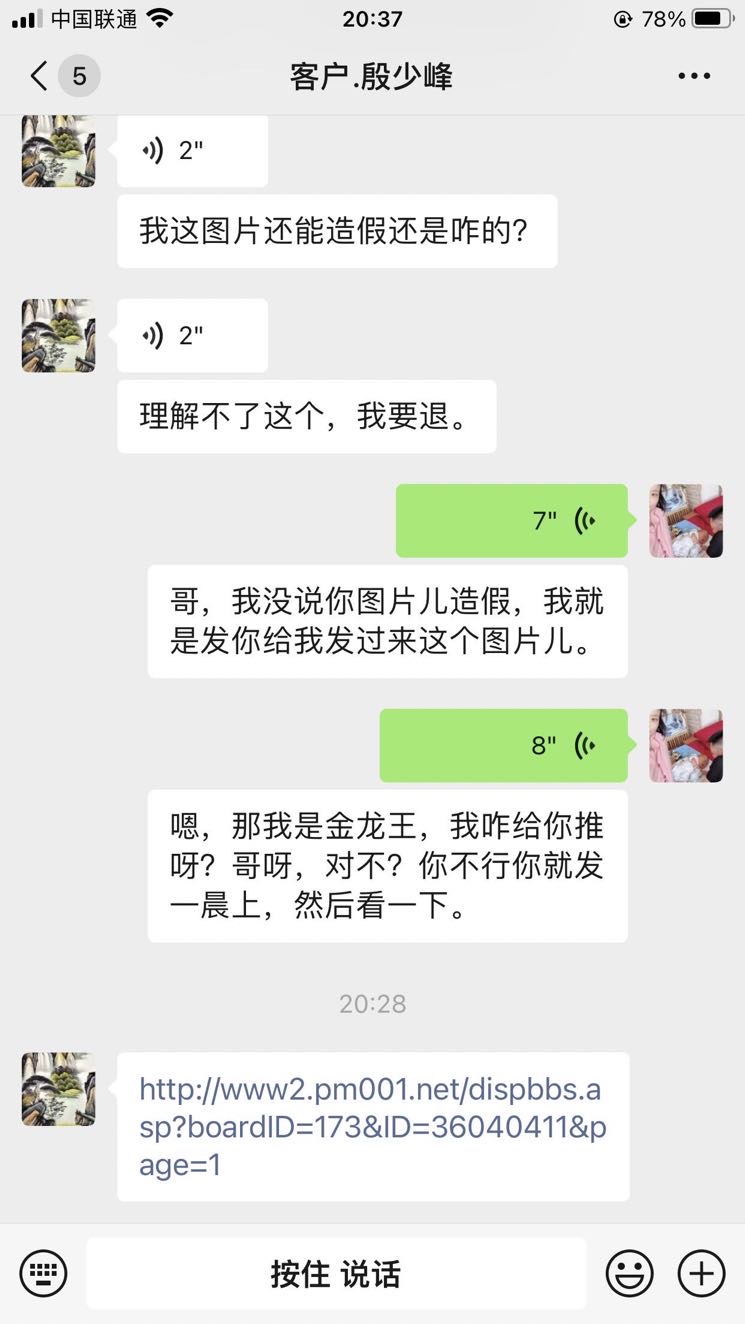Play the 7-second sent voice message
Screen dimensions: 745x1324
pos(511,521)
